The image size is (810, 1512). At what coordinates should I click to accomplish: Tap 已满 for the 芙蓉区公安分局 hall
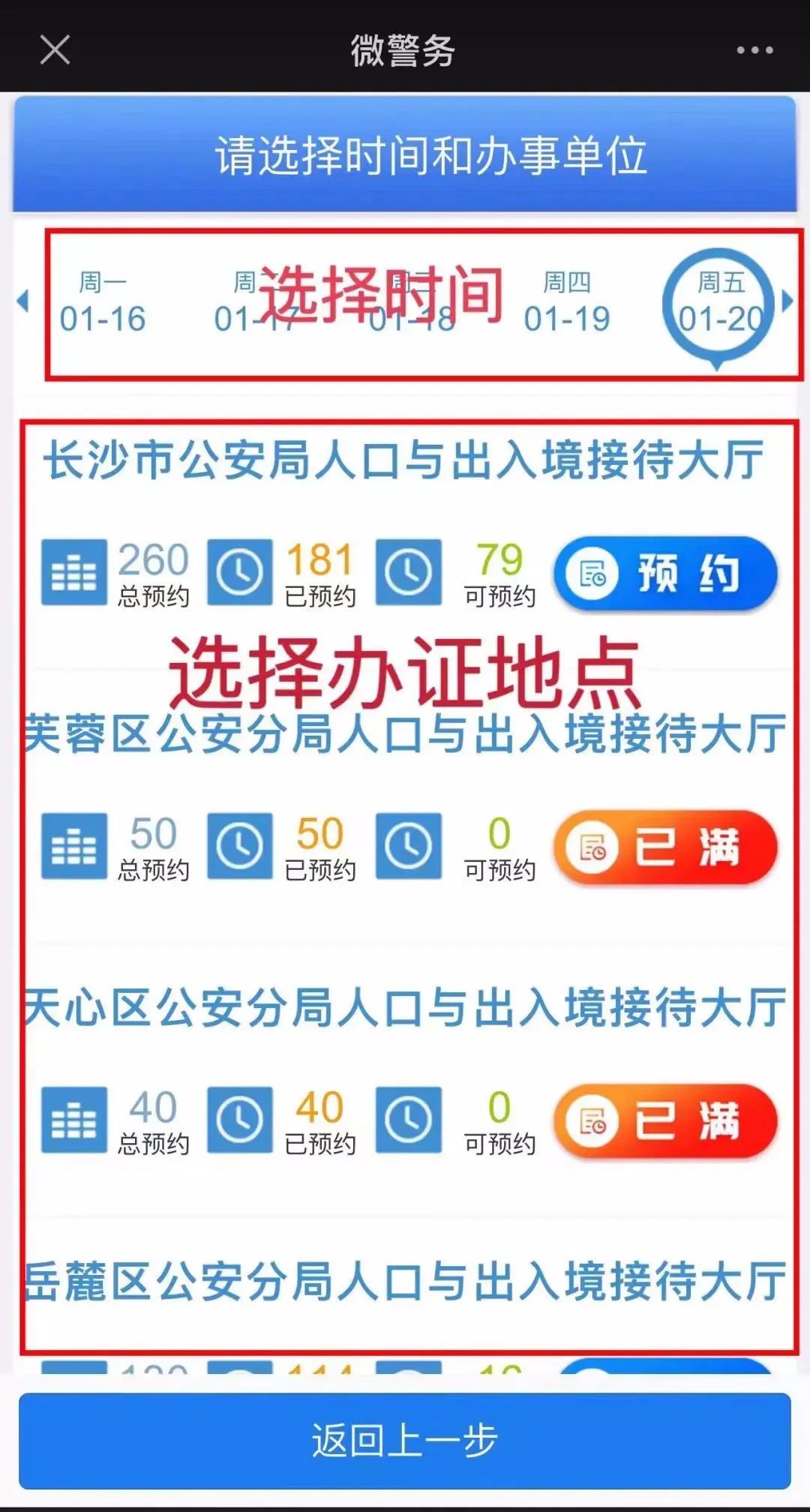pos(666,847)
